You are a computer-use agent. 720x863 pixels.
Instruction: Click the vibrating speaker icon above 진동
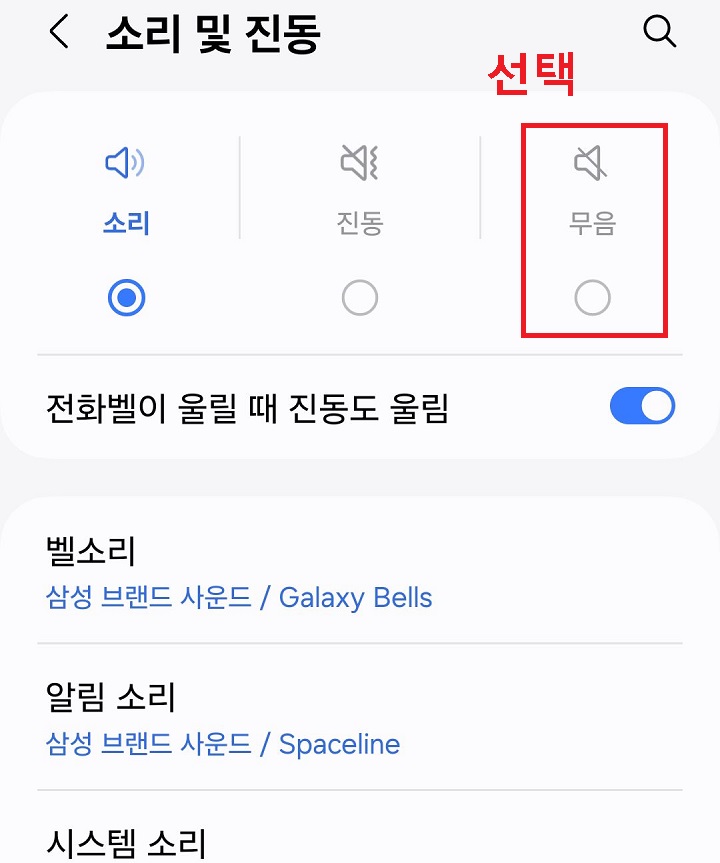click(x=359, y=163)
